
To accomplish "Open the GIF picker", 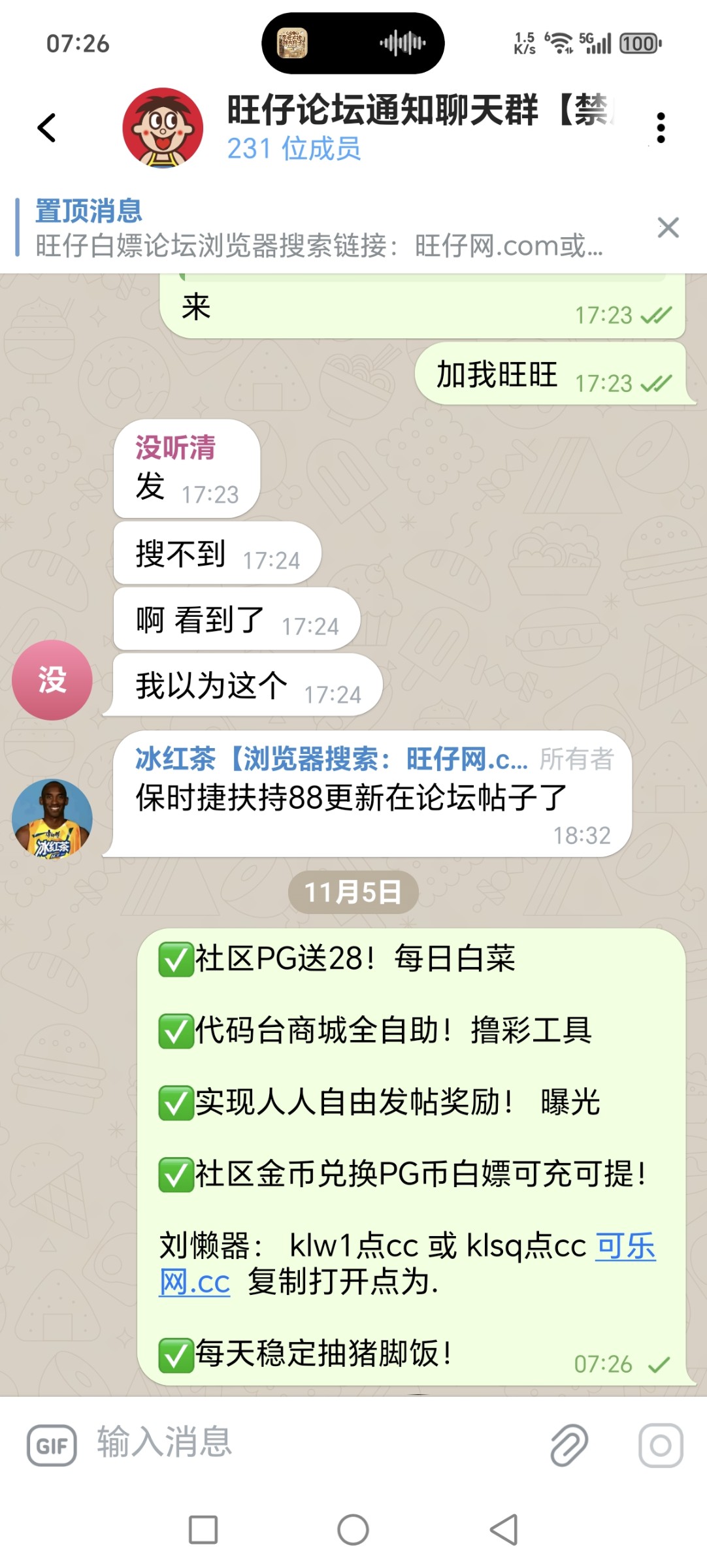I will coord(52,1446).
